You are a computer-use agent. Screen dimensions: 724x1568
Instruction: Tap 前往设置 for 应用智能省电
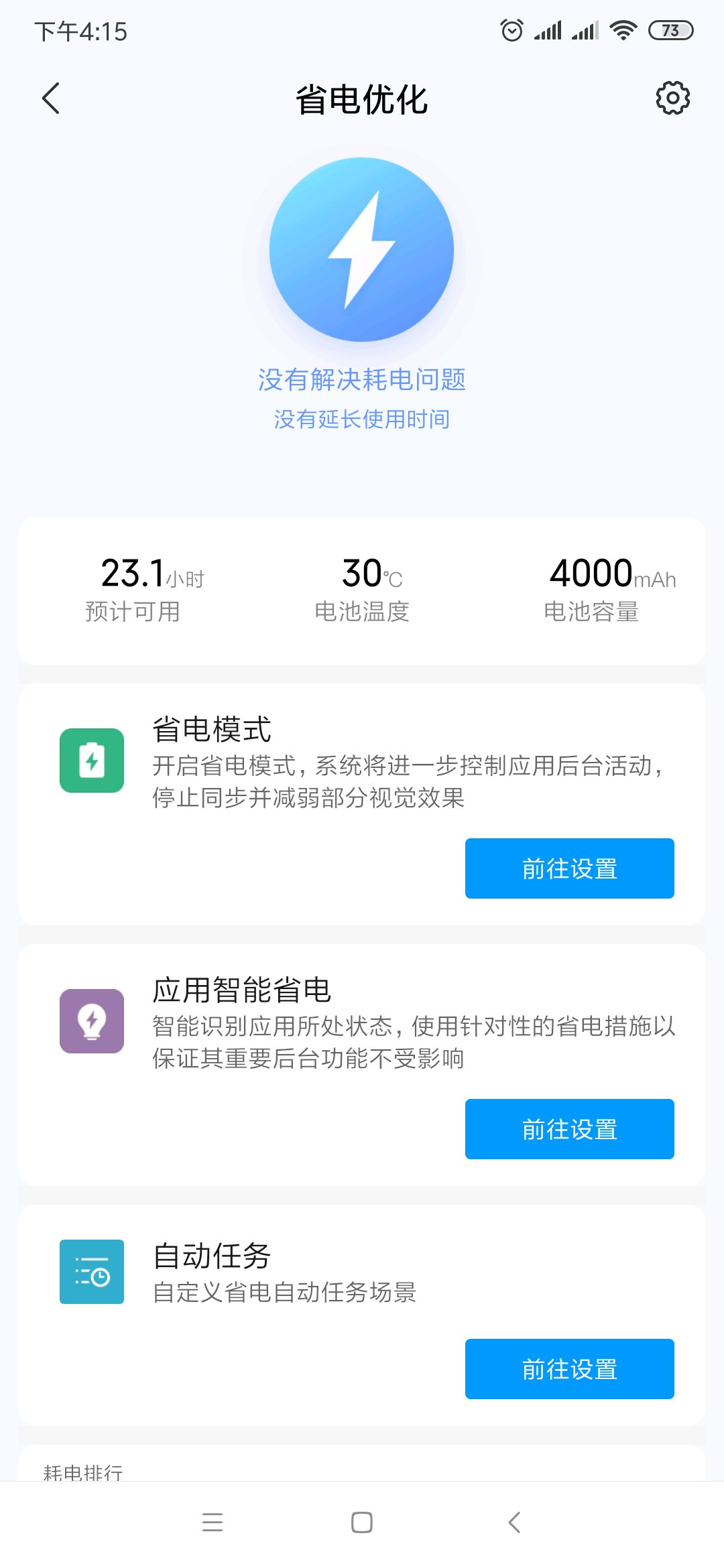tap(569, 1129)
